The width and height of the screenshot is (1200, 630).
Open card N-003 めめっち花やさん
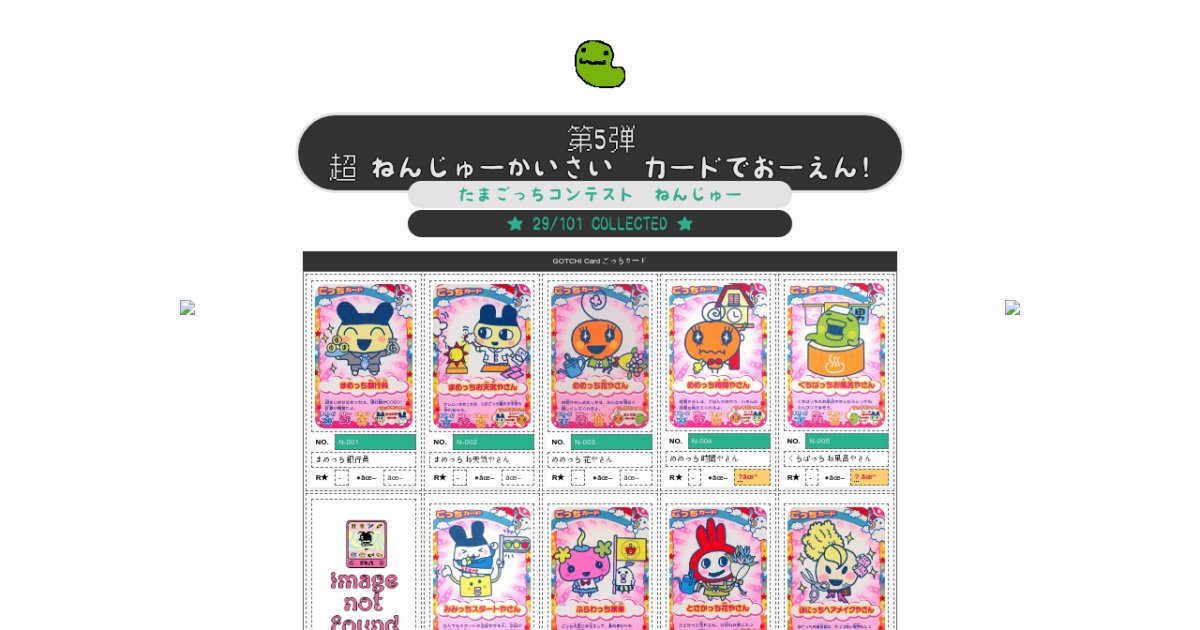[599, 355]
